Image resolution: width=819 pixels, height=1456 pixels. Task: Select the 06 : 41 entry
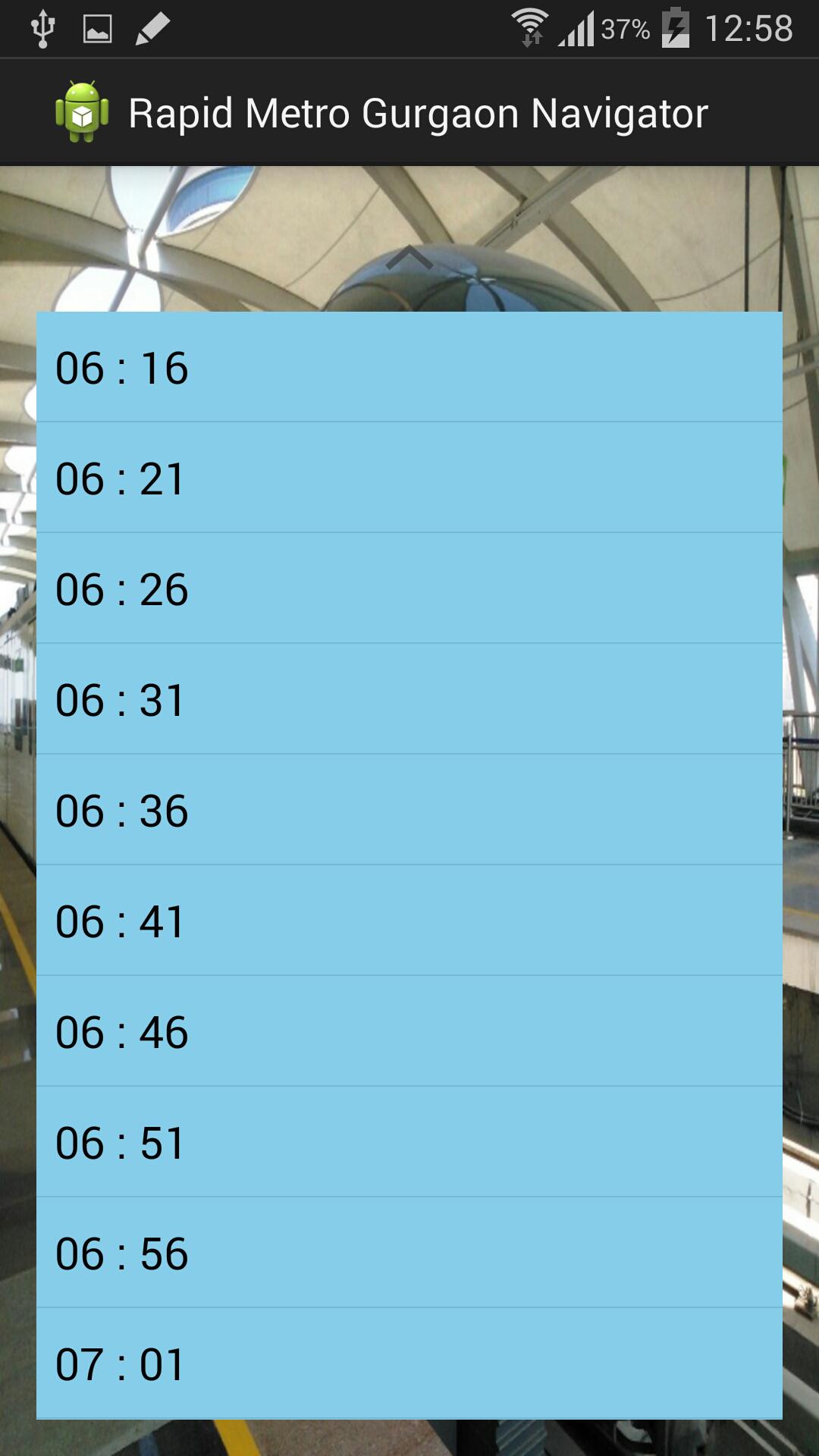(409, 921)
